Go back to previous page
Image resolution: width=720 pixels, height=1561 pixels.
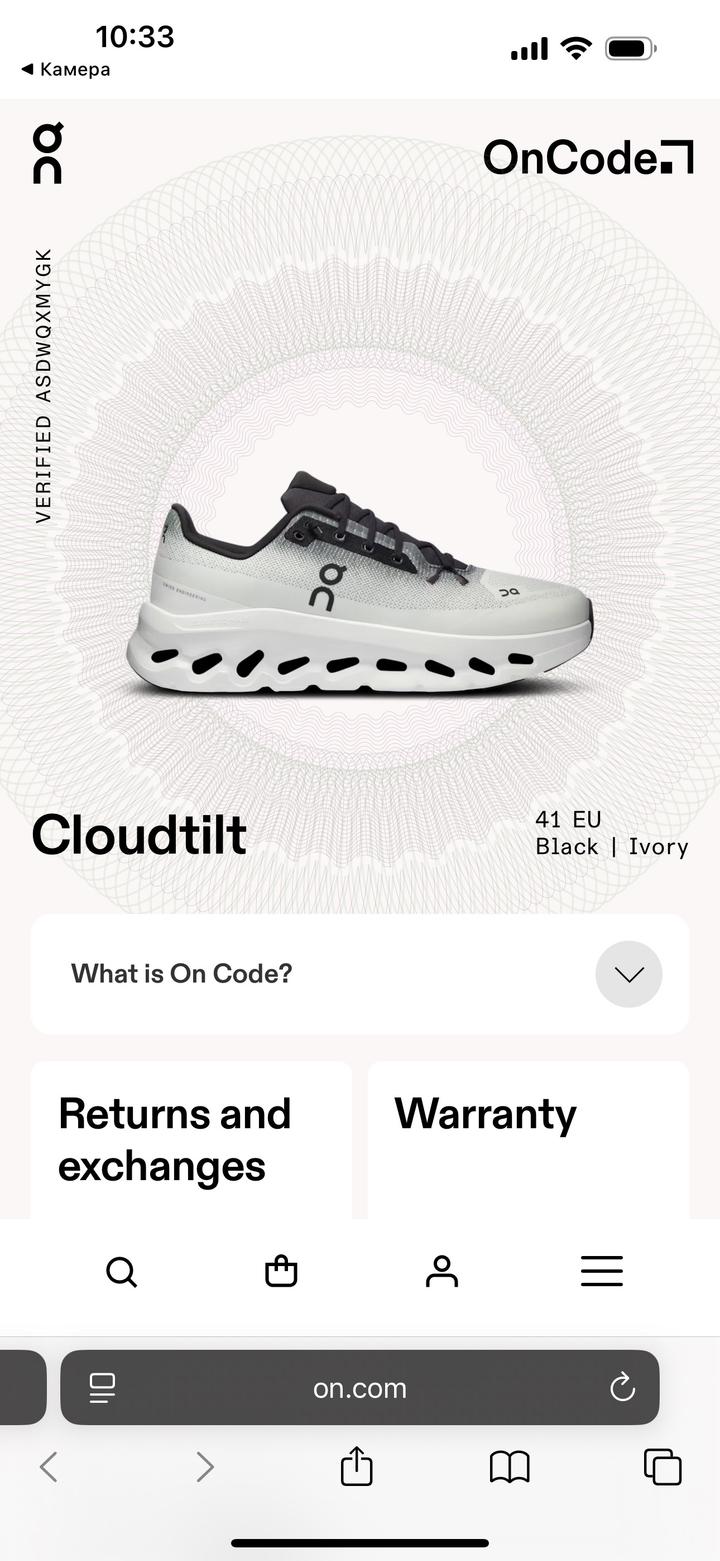pyautogui.click(x=48, y=1467)
